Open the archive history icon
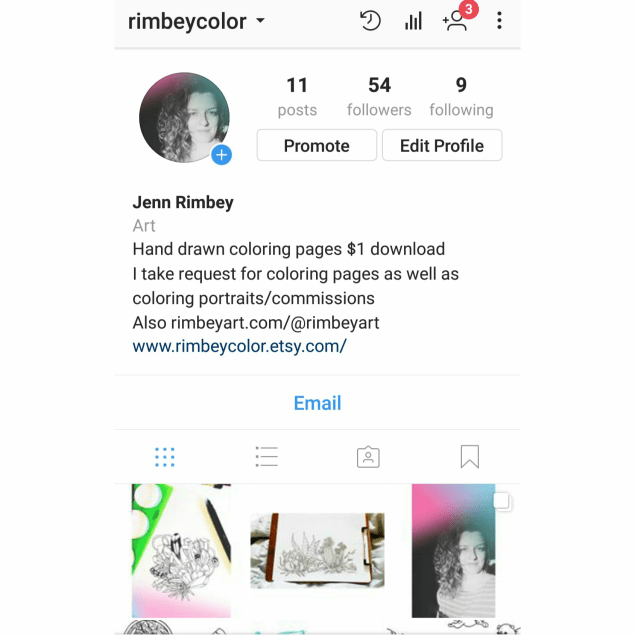The image size is (635, 635). [x=370, y=20]
